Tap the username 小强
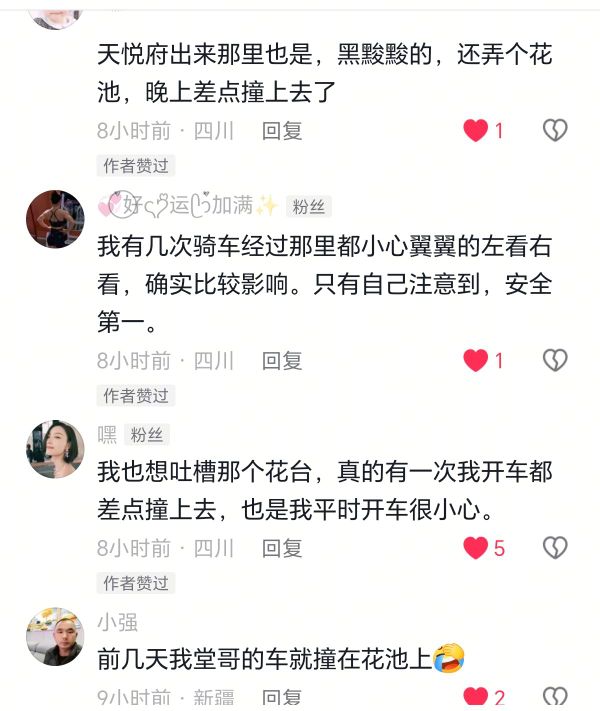 118,622
